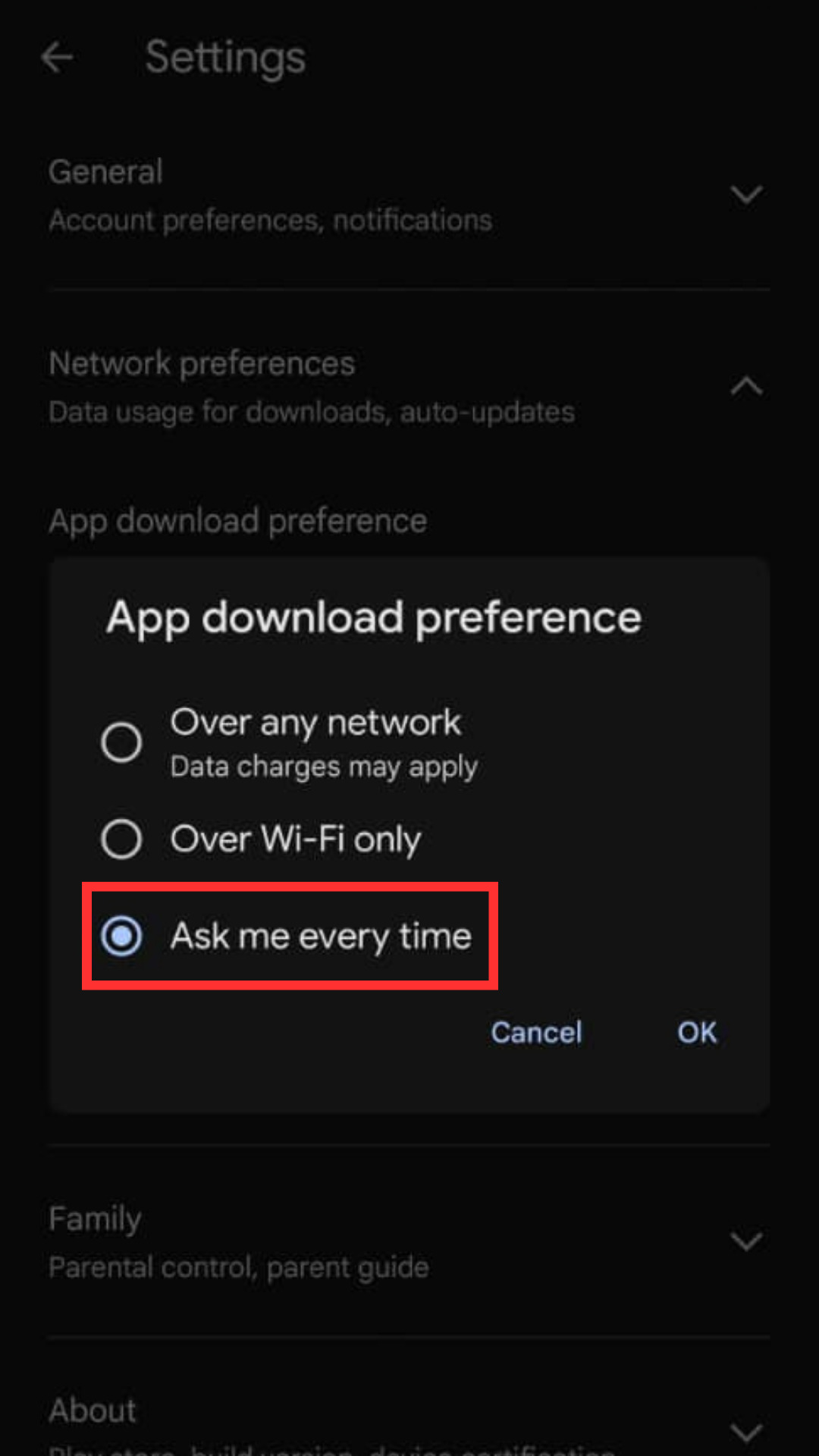
Task: Select the Over any network option
Action: click(x=121, y=741)
